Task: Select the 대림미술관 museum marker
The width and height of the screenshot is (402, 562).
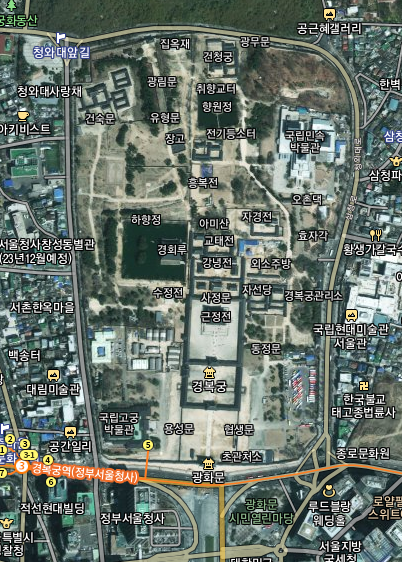Action: point(54,375)
